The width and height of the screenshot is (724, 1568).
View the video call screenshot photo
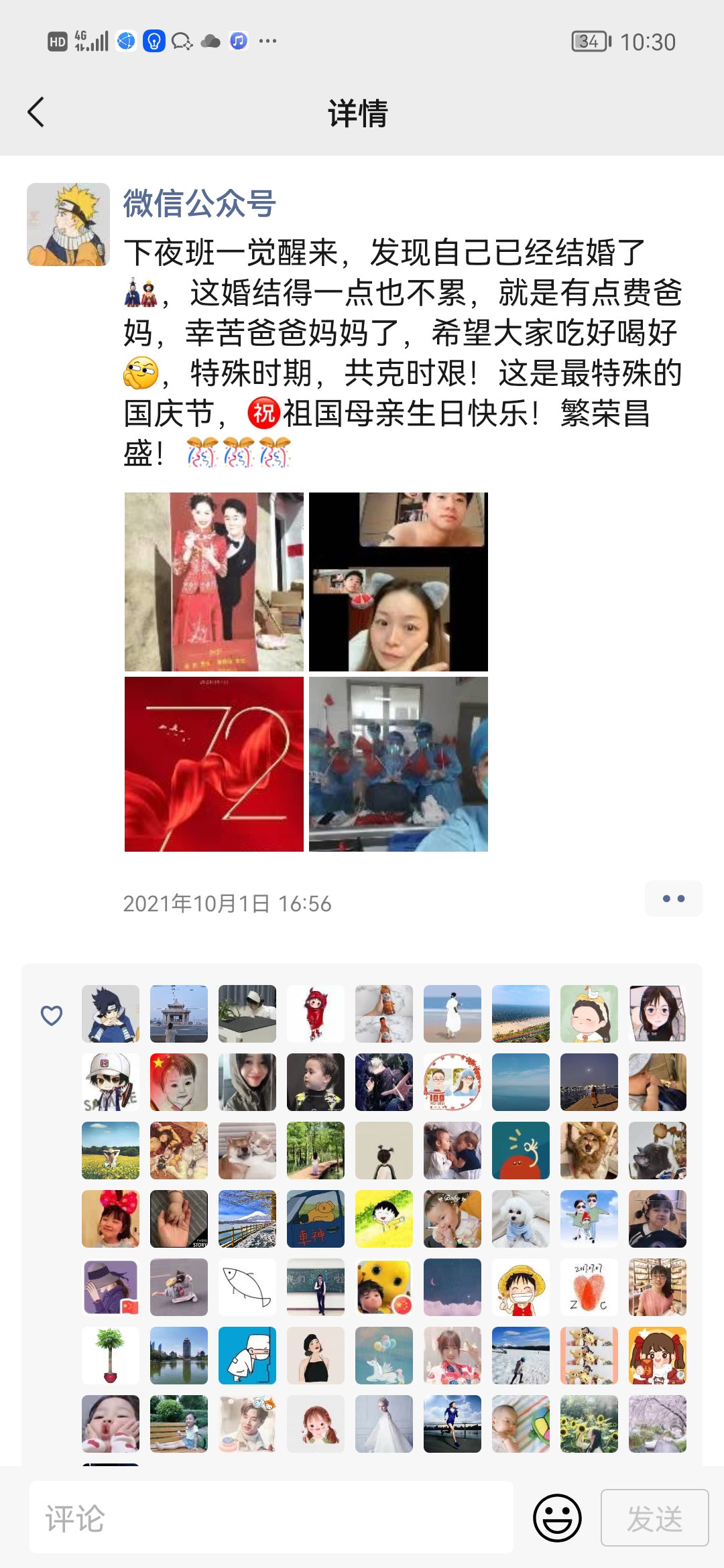(x=398, y=582)
